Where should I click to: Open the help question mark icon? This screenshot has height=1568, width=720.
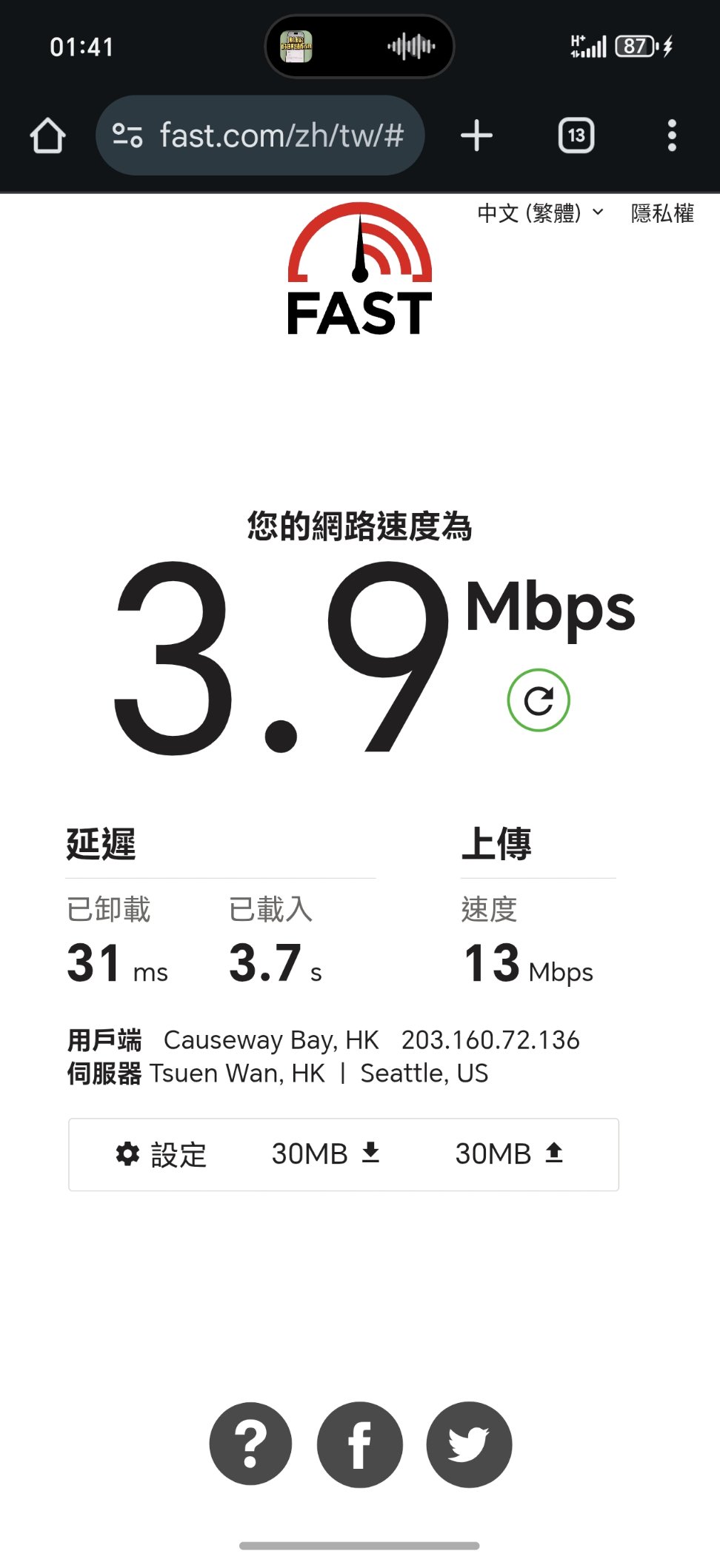(x=251, y=1444)
